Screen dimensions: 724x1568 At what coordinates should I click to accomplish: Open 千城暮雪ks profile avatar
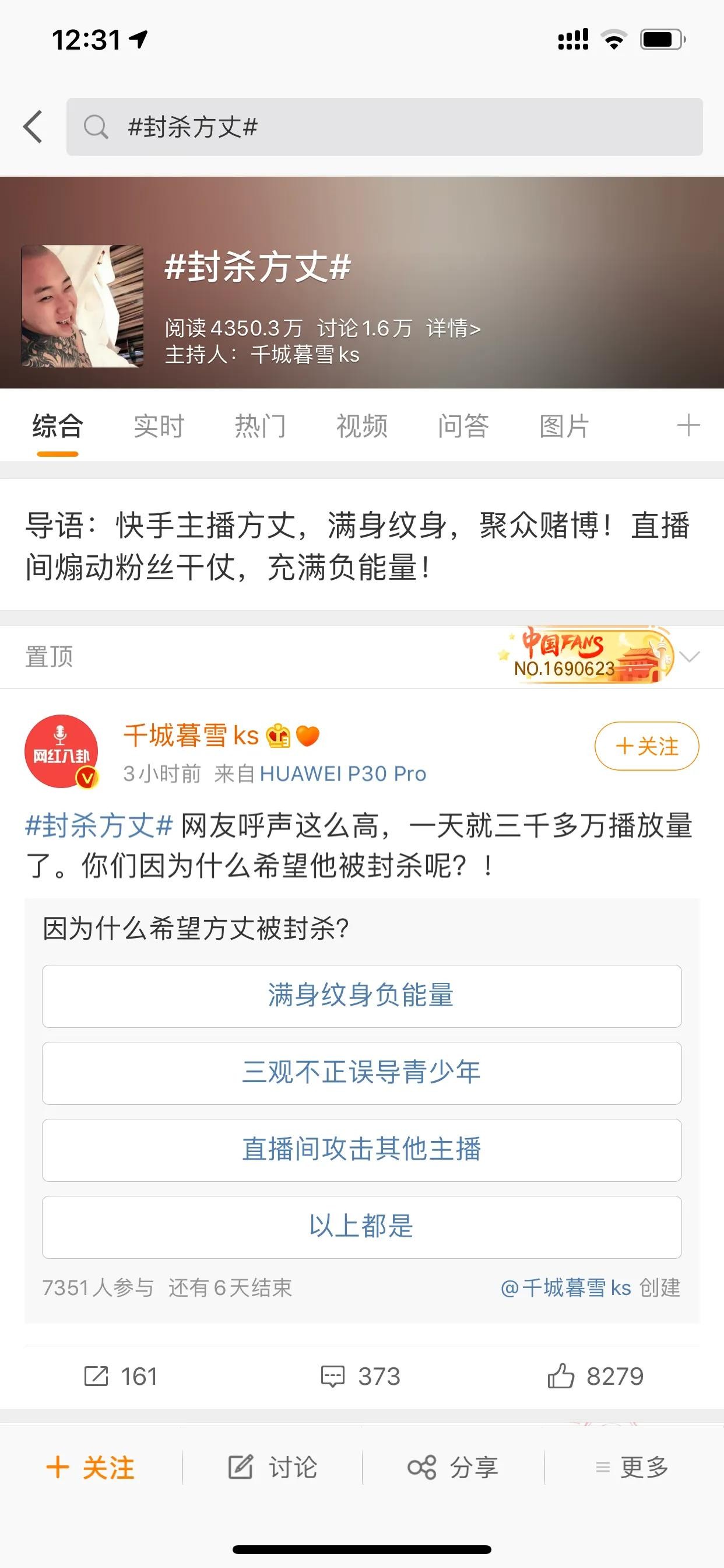coord(61,751)
